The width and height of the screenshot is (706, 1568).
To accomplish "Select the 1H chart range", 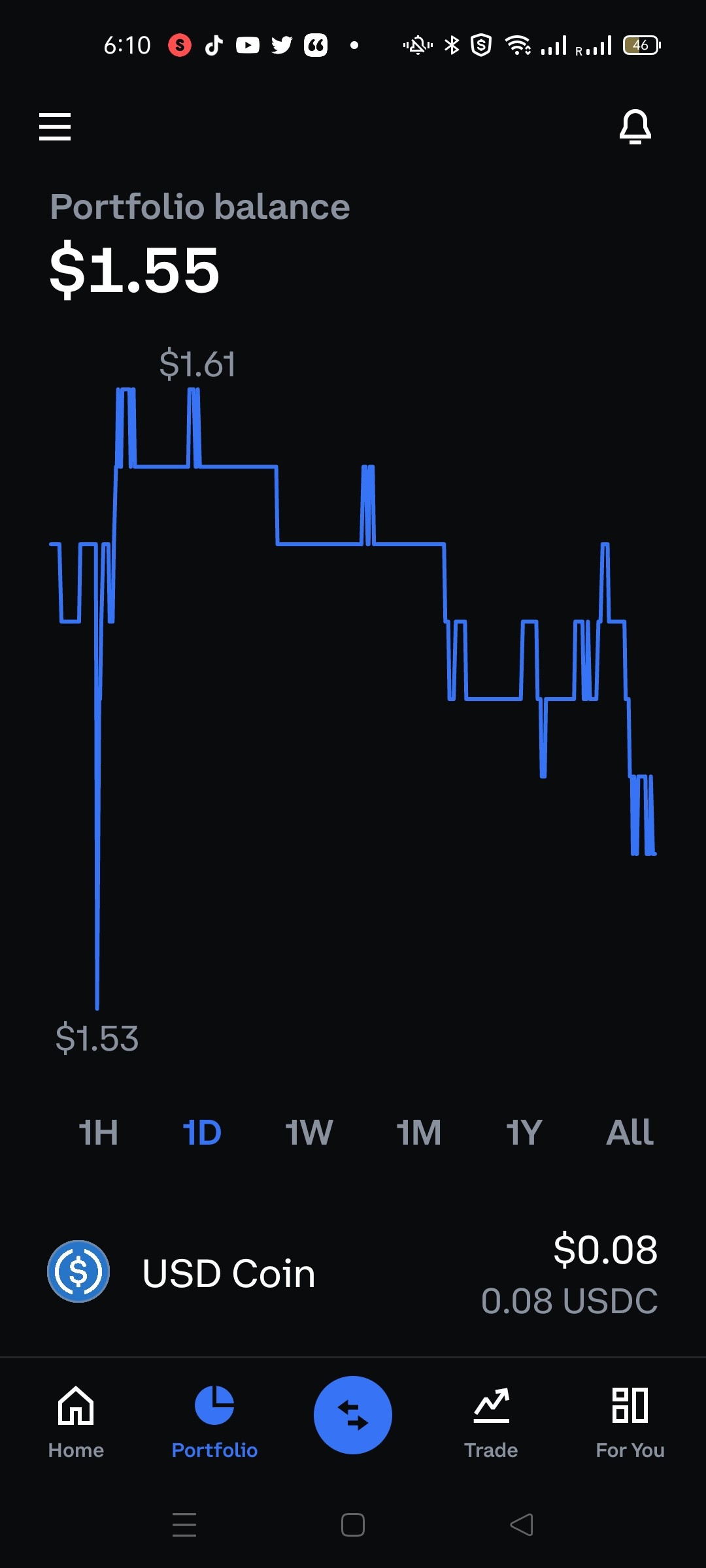I will point(98,1132).
